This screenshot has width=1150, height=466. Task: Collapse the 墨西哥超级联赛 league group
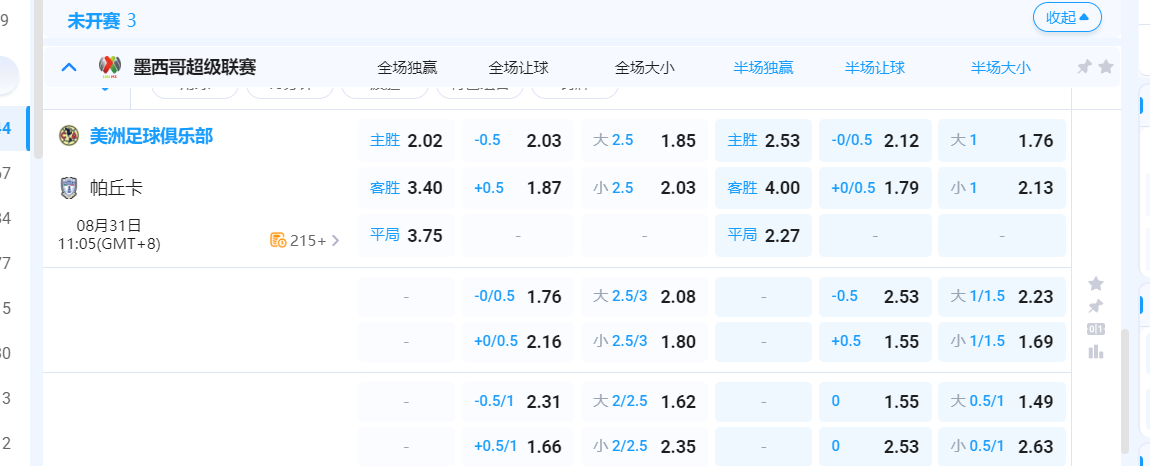point(69,67)
